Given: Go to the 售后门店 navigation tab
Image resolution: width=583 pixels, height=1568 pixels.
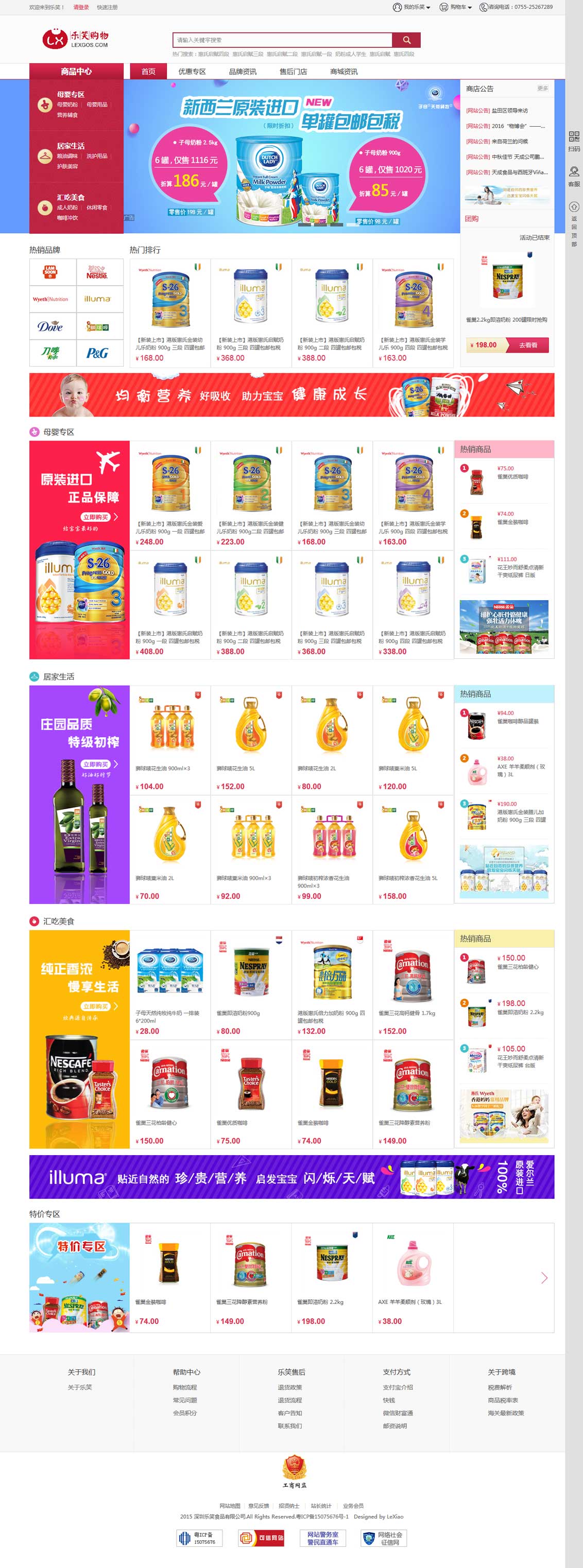Looking at the screenshot, I should coord(293,72).
